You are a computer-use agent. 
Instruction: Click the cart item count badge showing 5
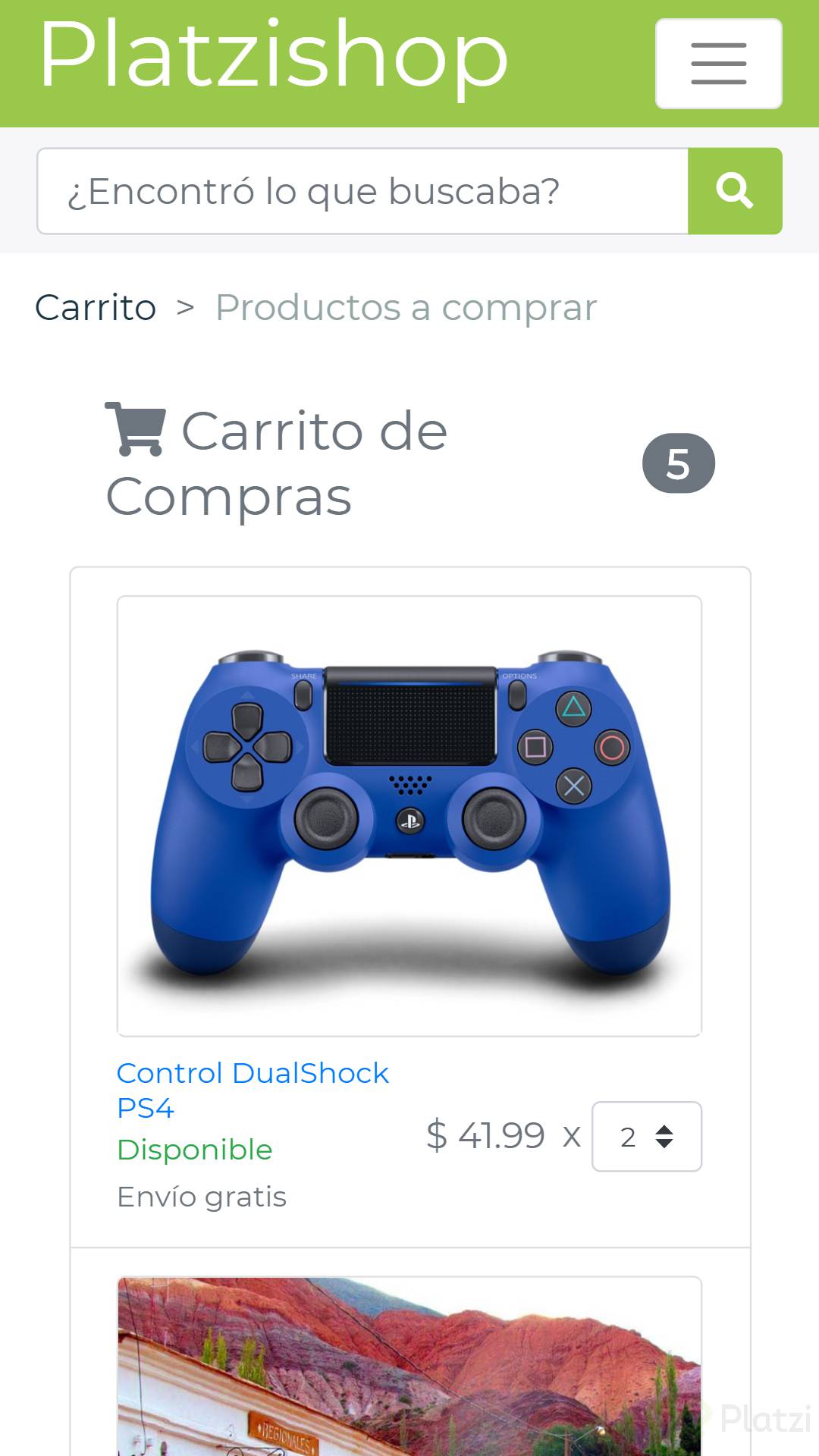678,463
